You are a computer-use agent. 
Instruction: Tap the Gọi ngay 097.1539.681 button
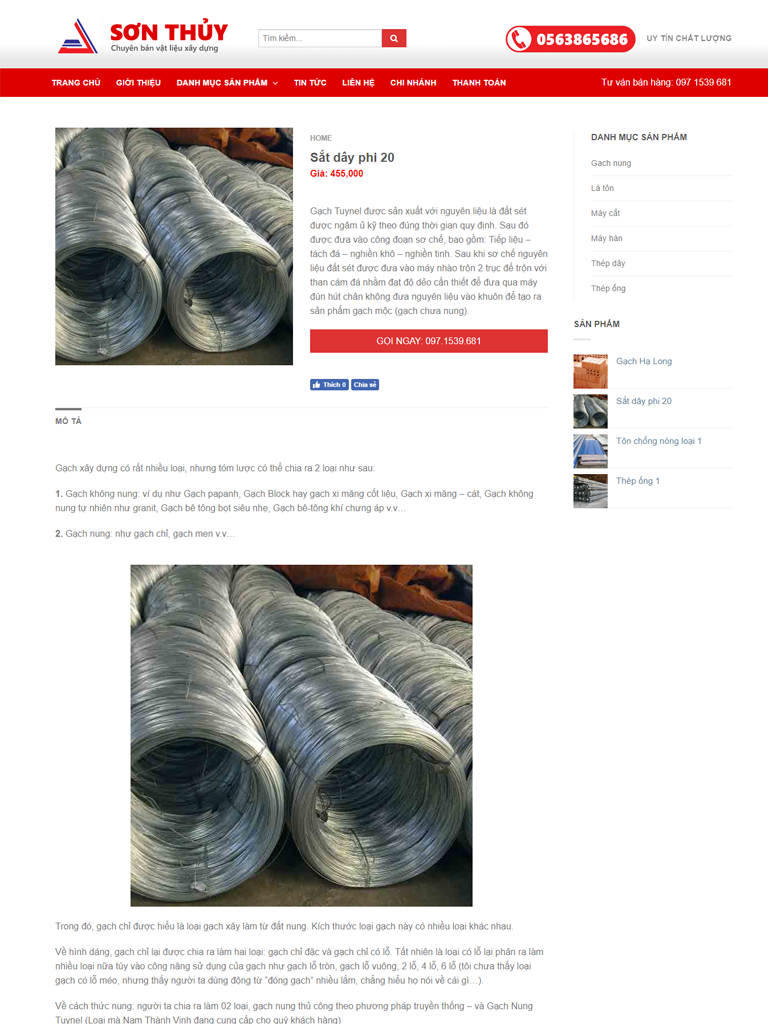coord(428,341)
